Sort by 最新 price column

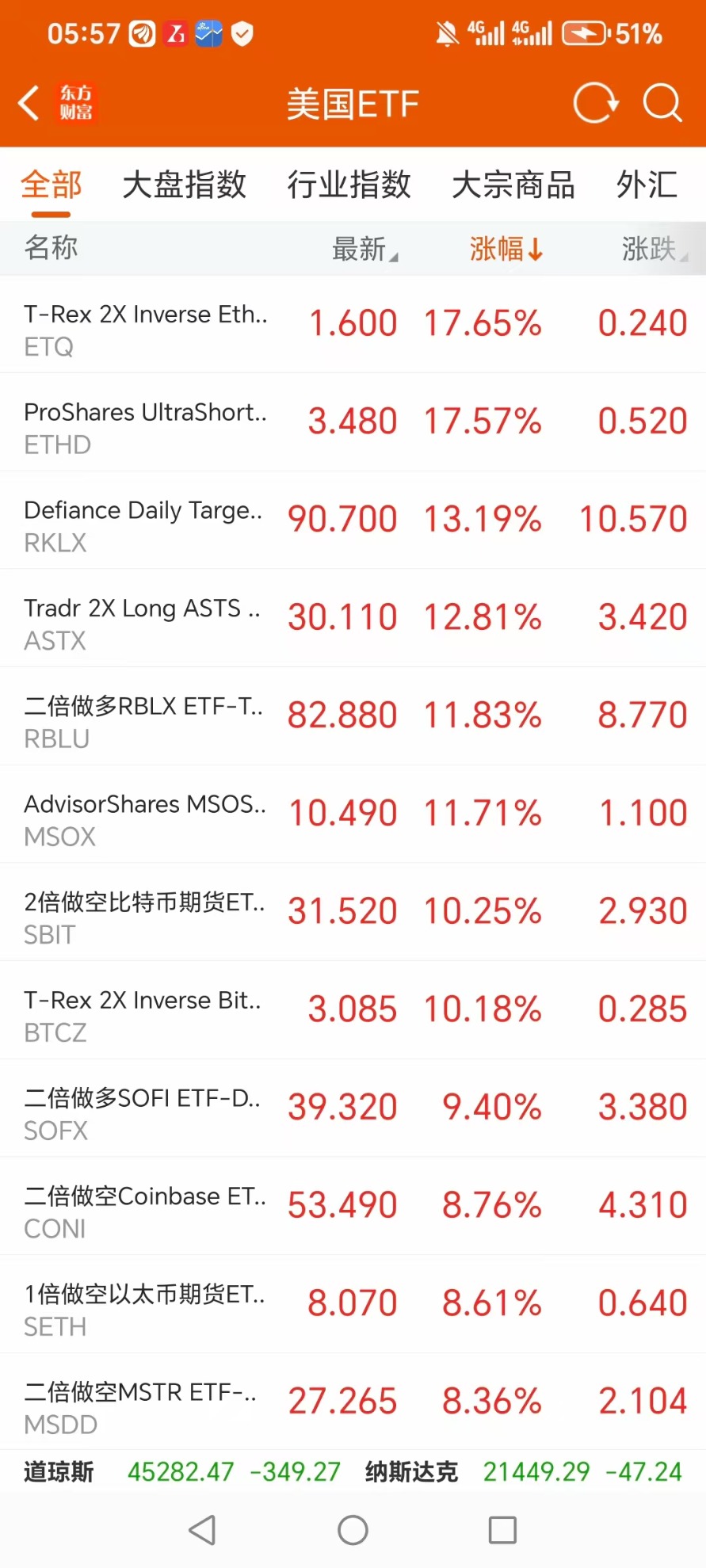[x=364, y=249]
